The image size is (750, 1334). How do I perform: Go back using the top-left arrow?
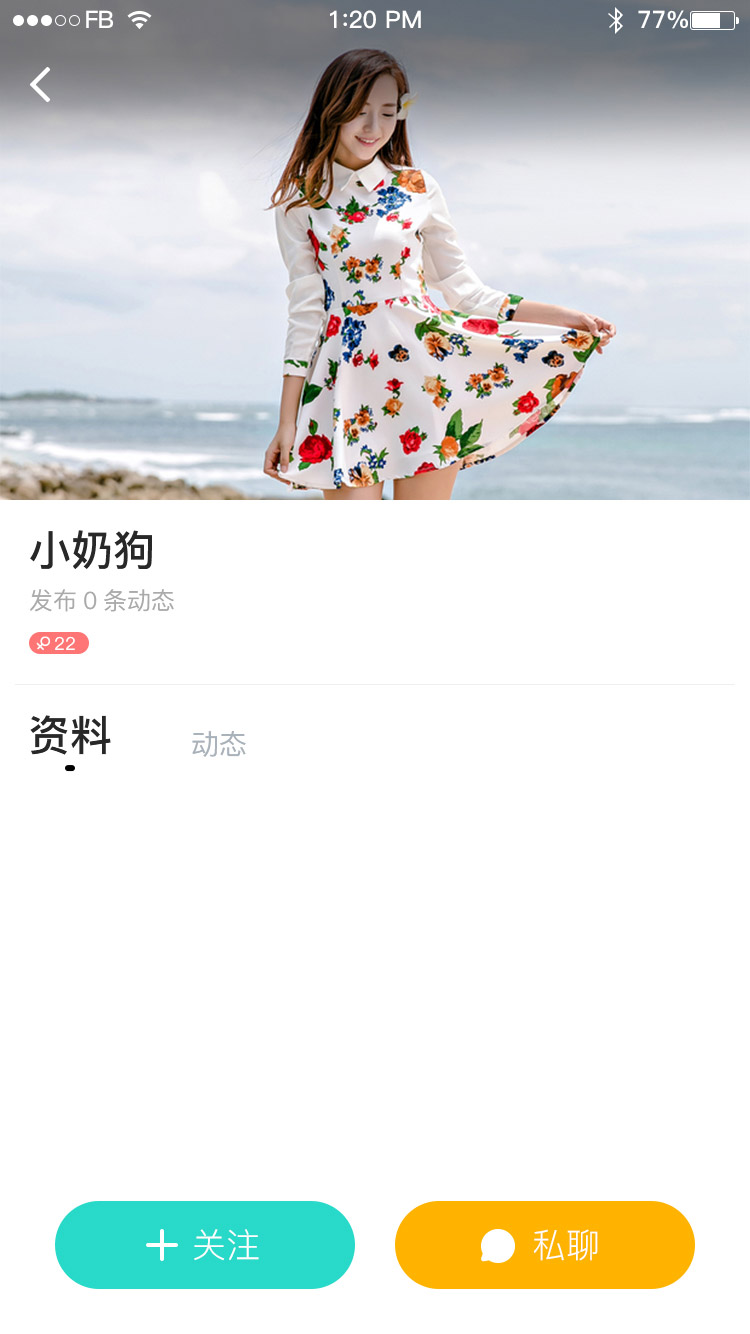40,85
